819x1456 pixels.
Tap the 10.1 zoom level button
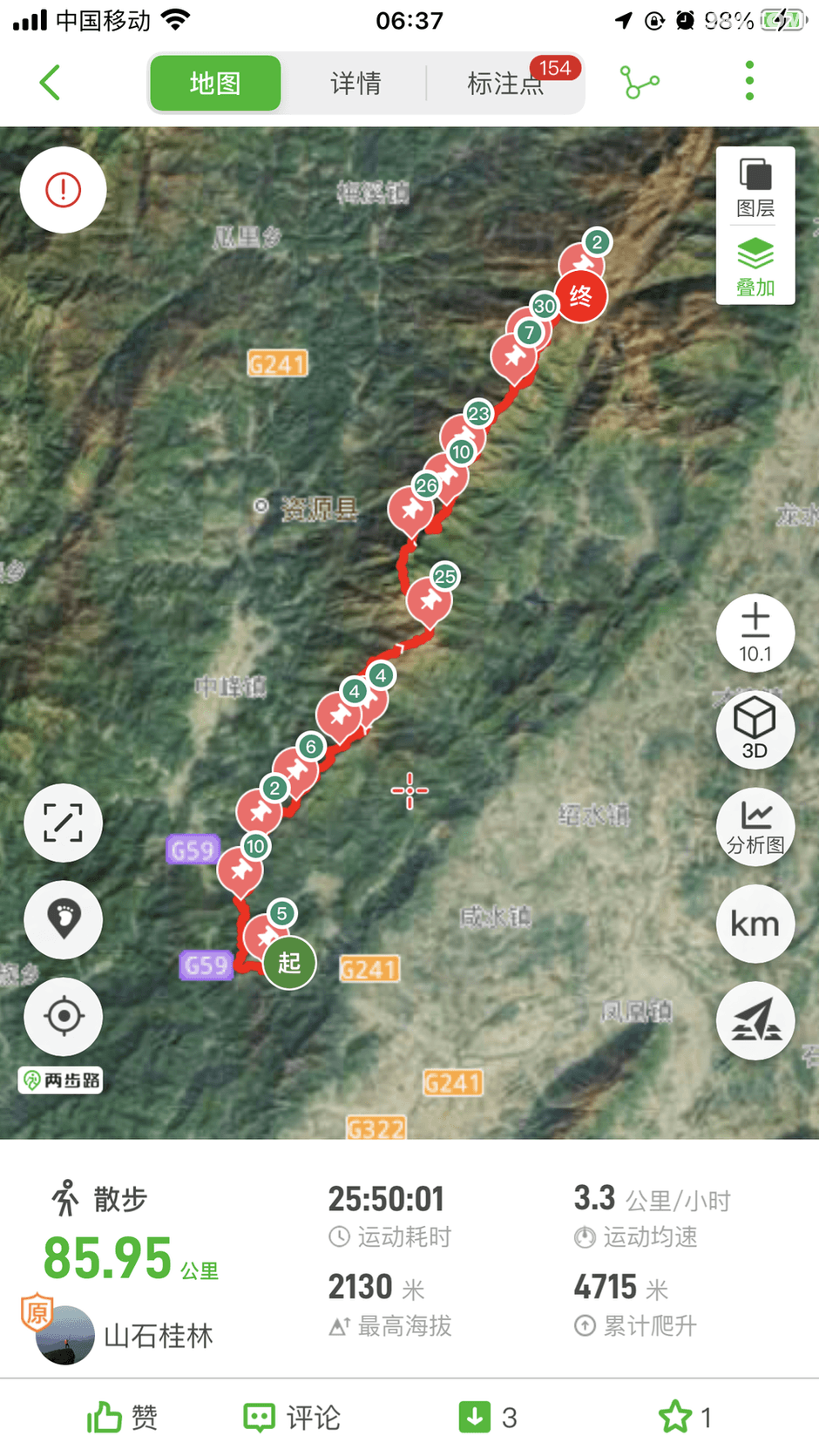[x=755, y=633]
